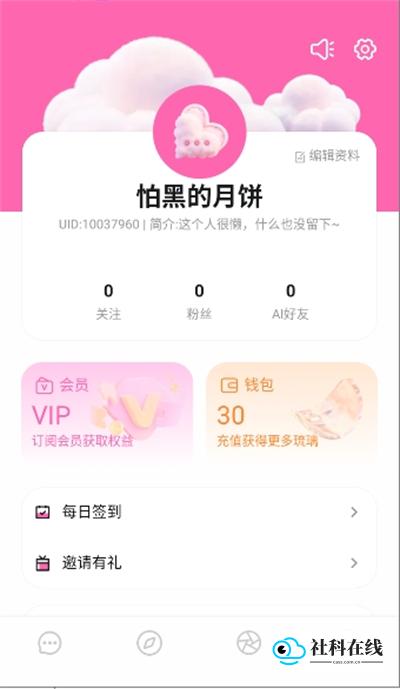Screen dimensions: 400x689
Task: View the 粉丝 followers list
Action: (x=199, y=302)
